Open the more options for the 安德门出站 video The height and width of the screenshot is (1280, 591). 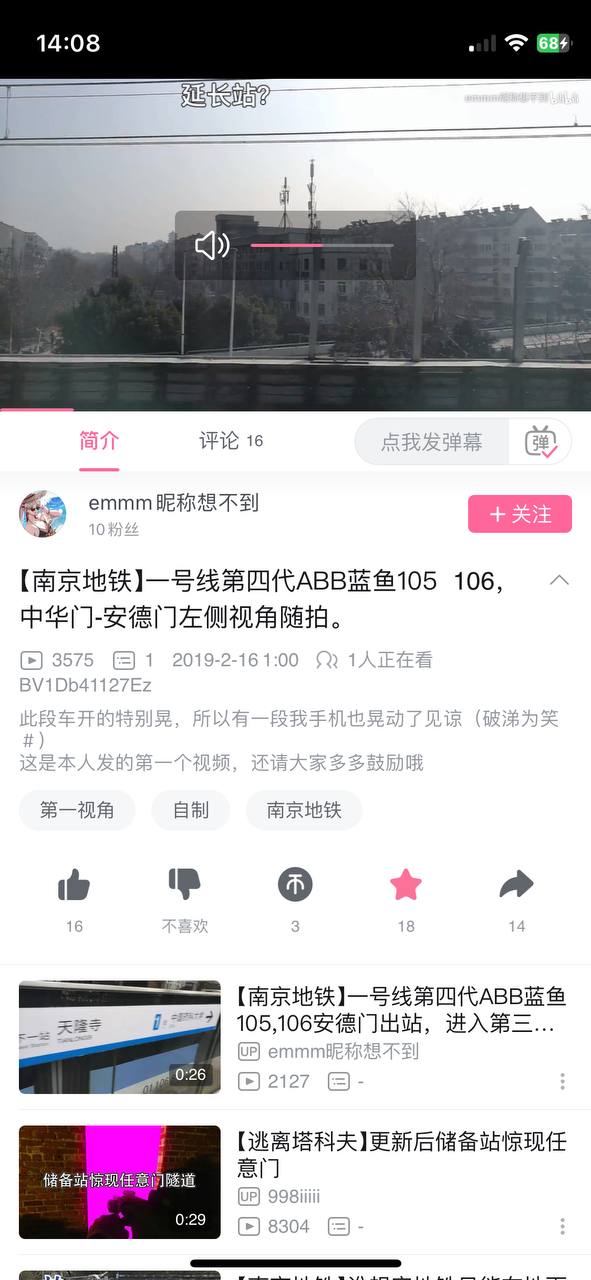click(x=562, y=1081)
